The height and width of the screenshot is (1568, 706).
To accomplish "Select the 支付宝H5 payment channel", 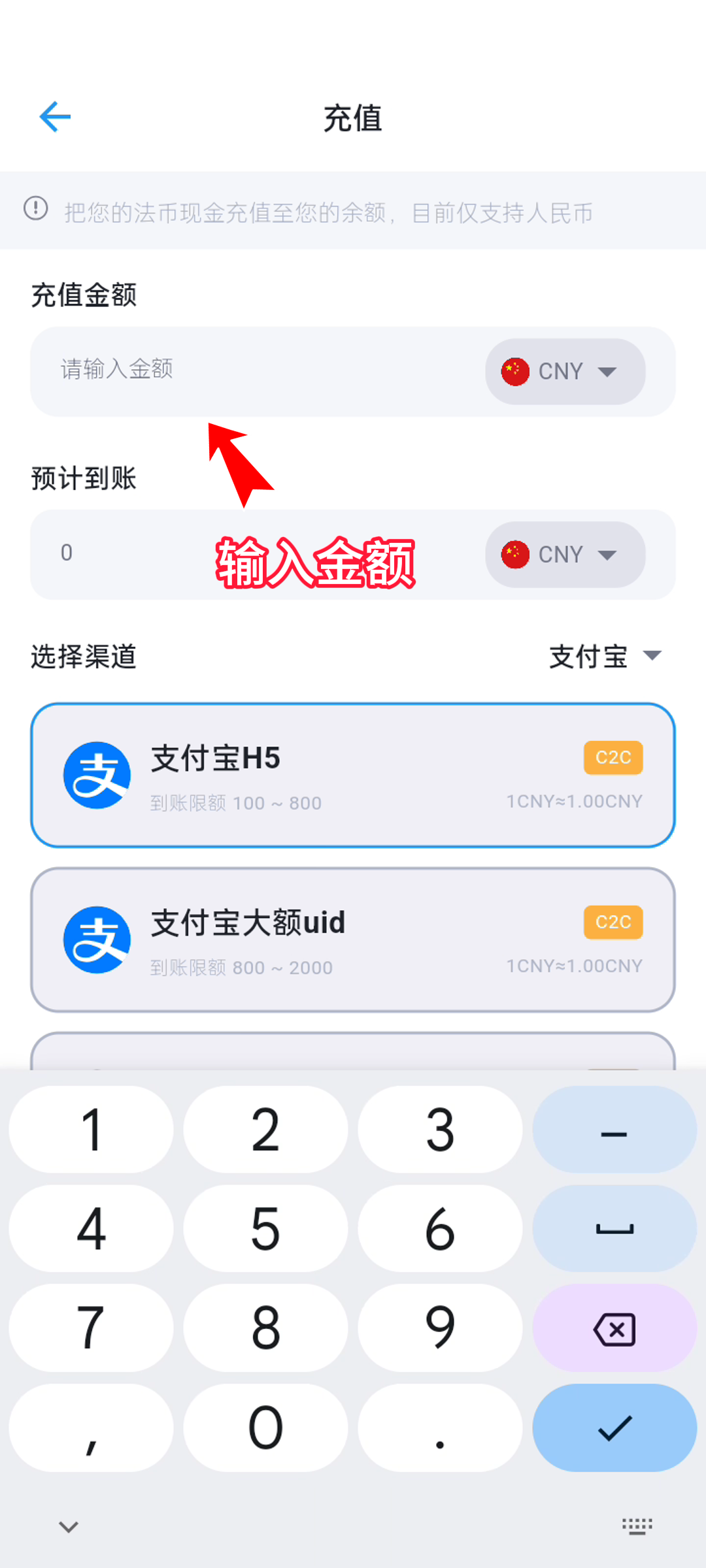I will (353, 776).
